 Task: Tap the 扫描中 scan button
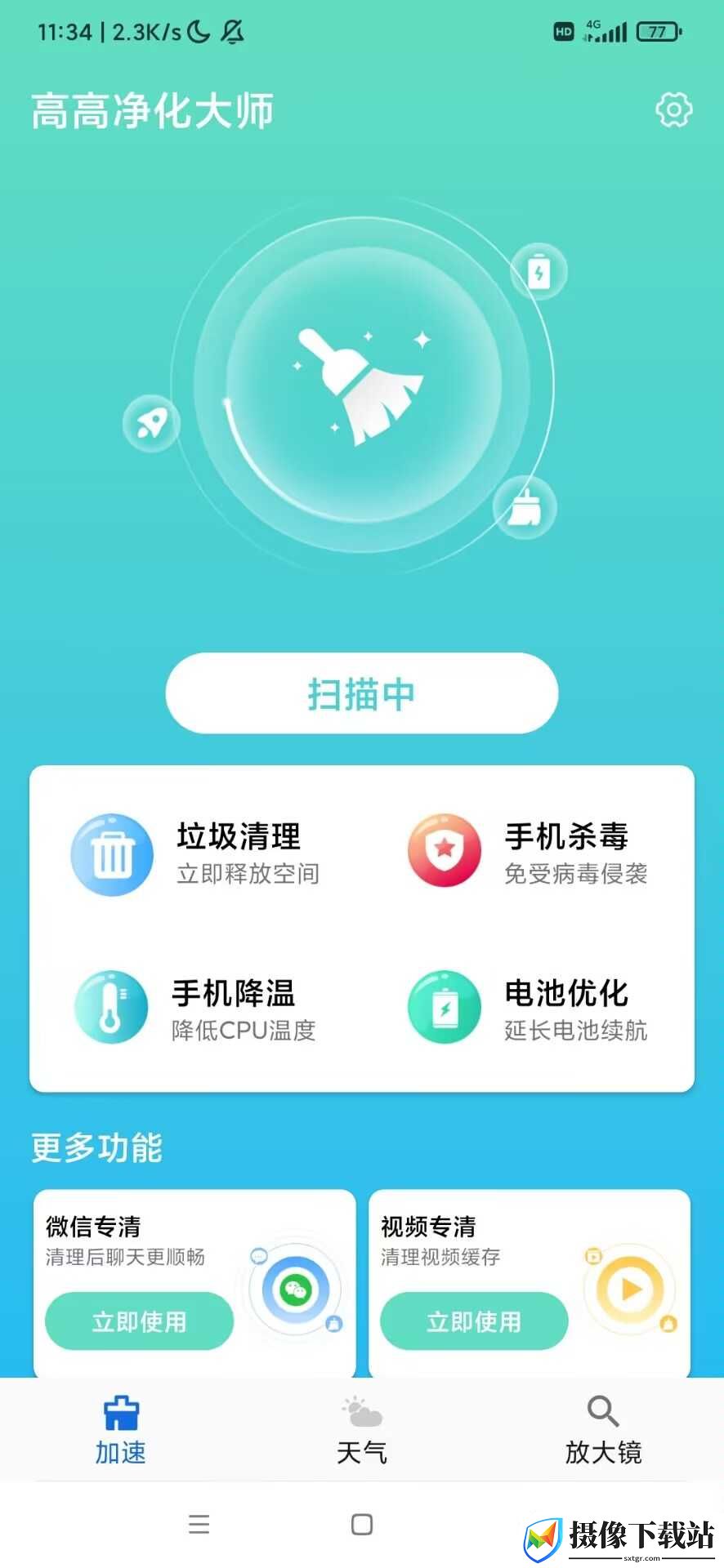pos(362,693)
